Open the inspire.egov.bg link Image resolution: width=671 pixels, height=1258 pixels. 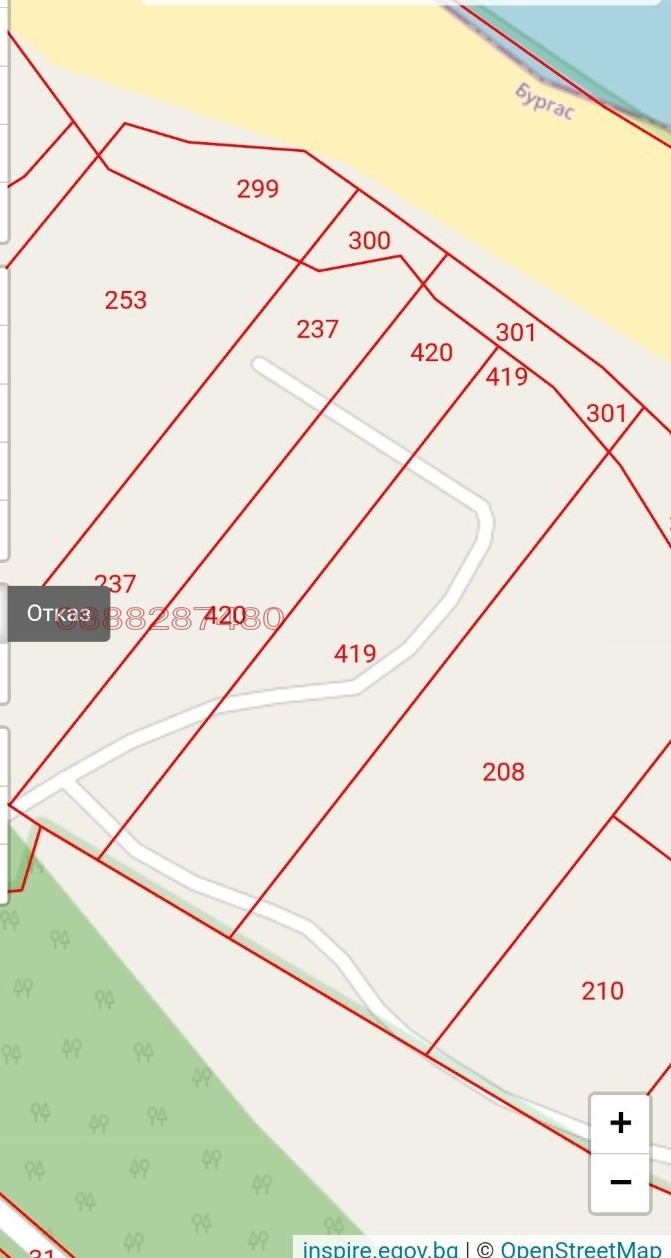click(380, 1249)
